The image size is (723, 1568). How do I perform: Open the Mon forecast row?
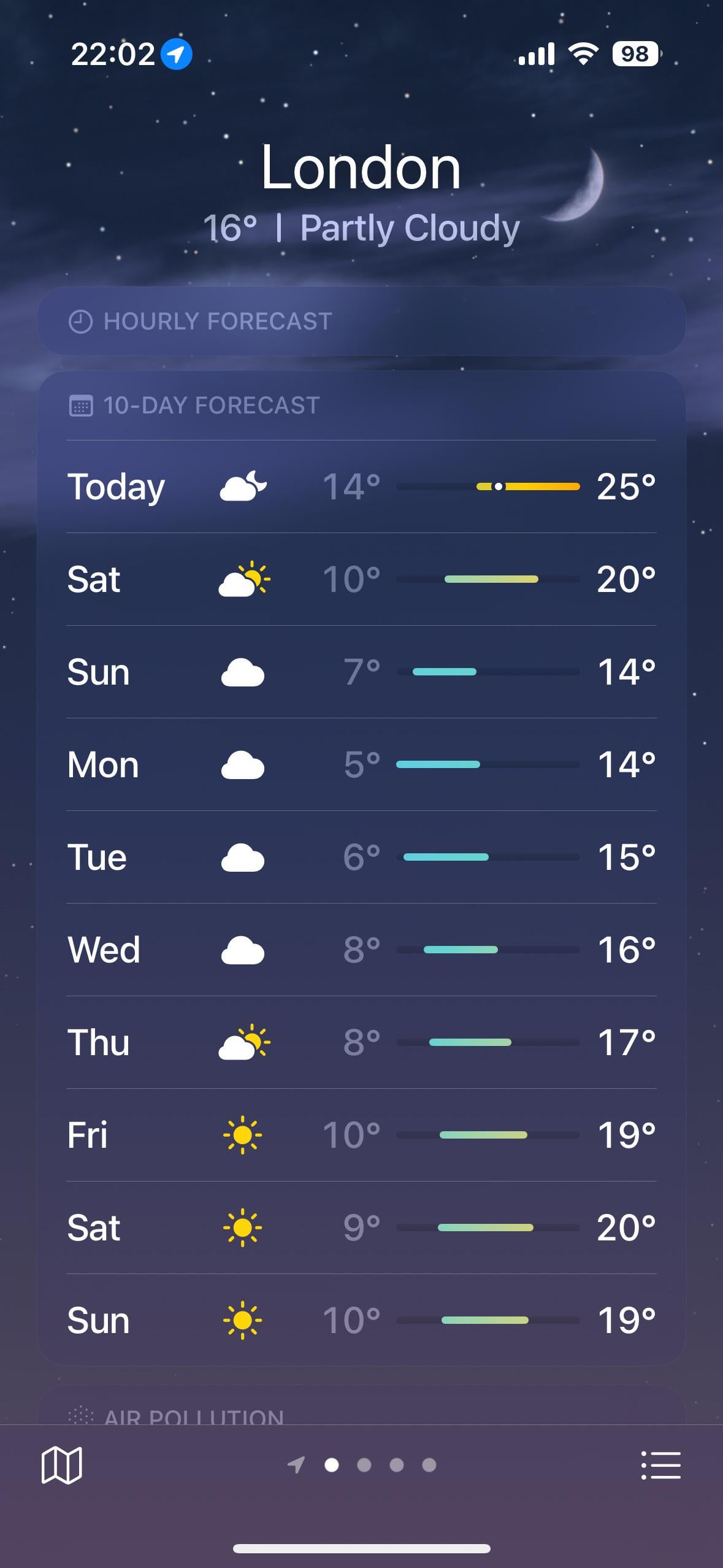361,764
